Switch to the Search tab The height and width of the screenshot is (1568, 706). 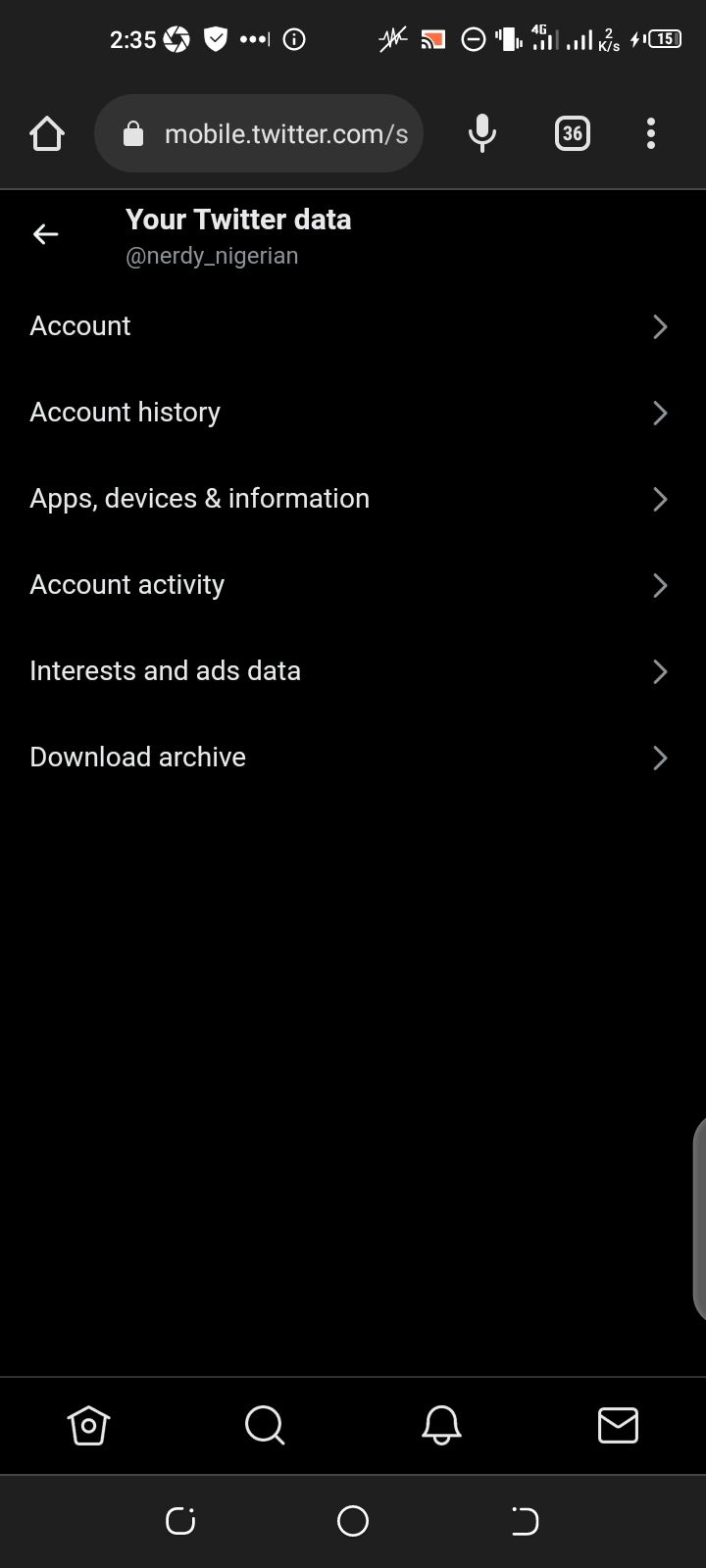pos(265,1425)
